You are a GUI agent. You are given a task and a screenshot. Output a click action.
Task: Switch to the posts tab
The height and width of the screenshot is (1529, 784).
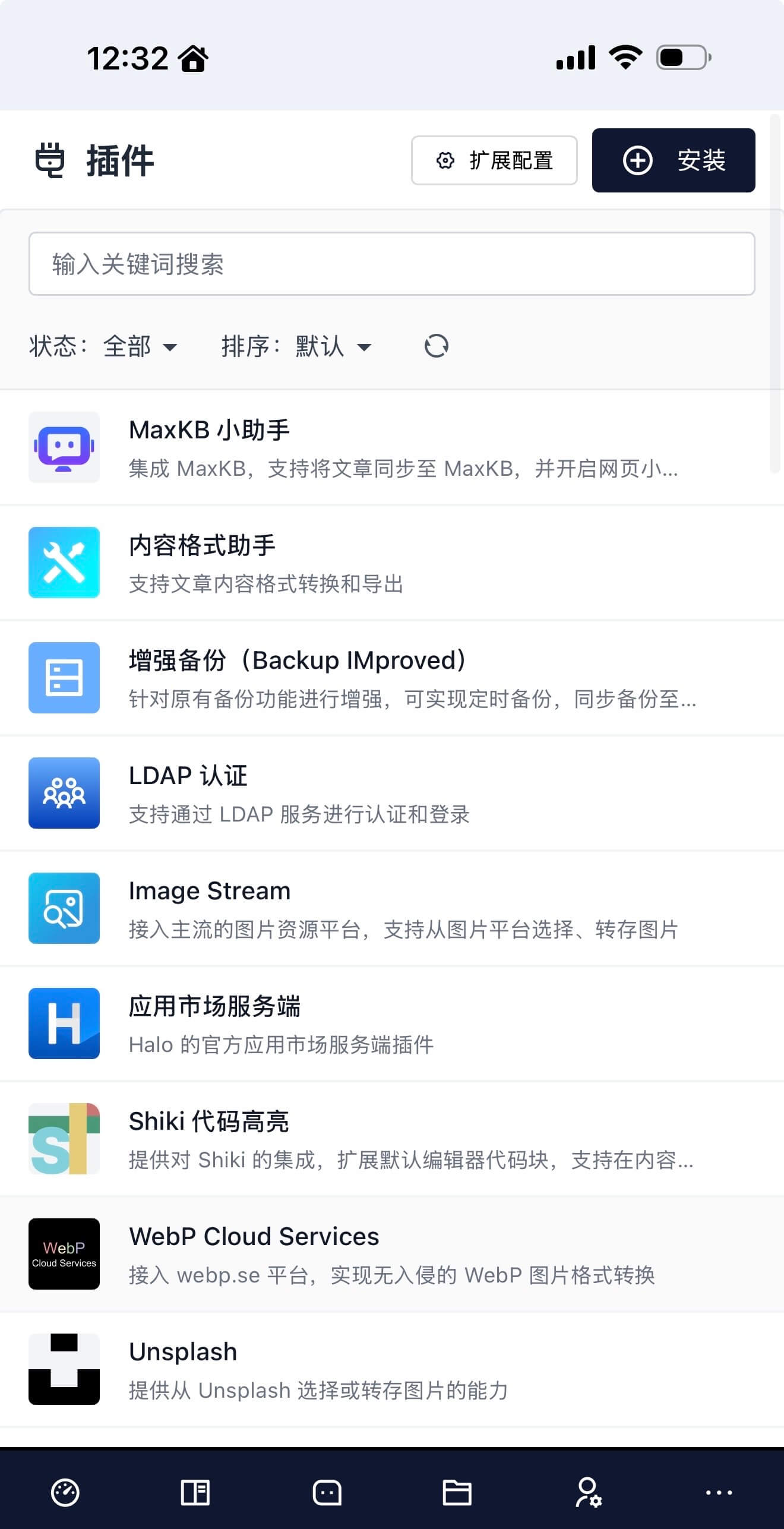pos(195,1492)
